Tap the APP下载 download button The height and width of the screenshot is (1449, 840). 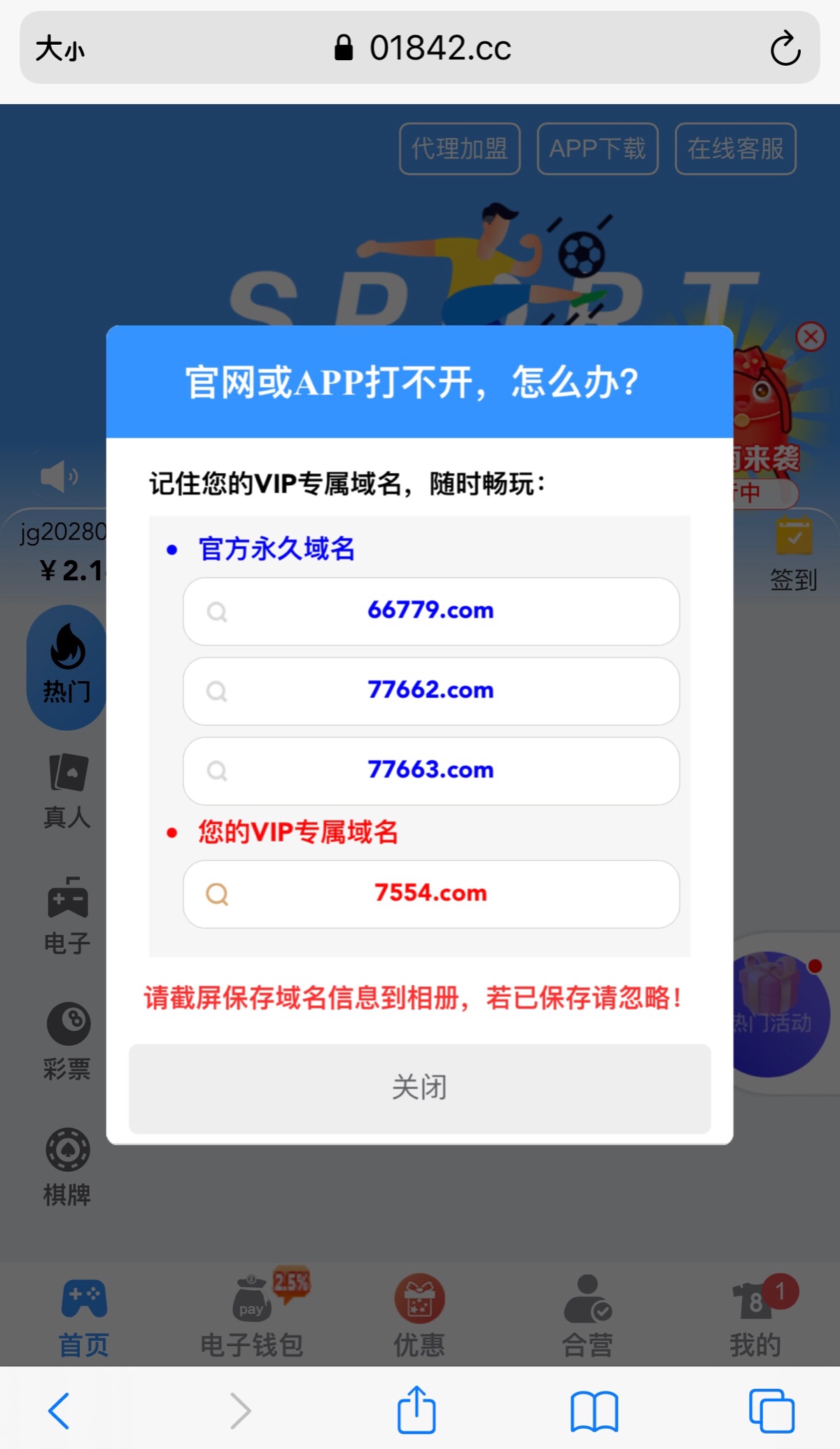[597, 148]
